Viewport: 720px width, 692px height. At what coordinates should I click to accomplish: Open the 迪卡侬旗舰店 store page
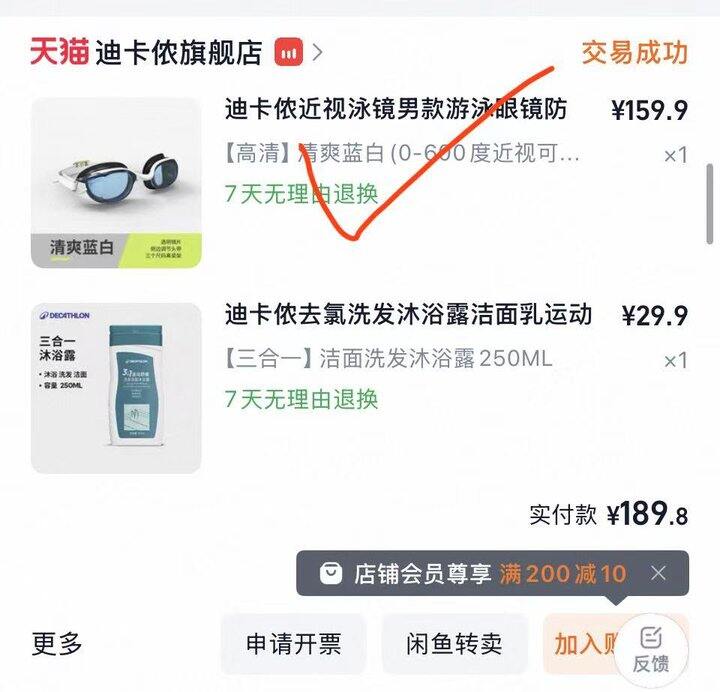pyautogui.click(x=178, y=52)
